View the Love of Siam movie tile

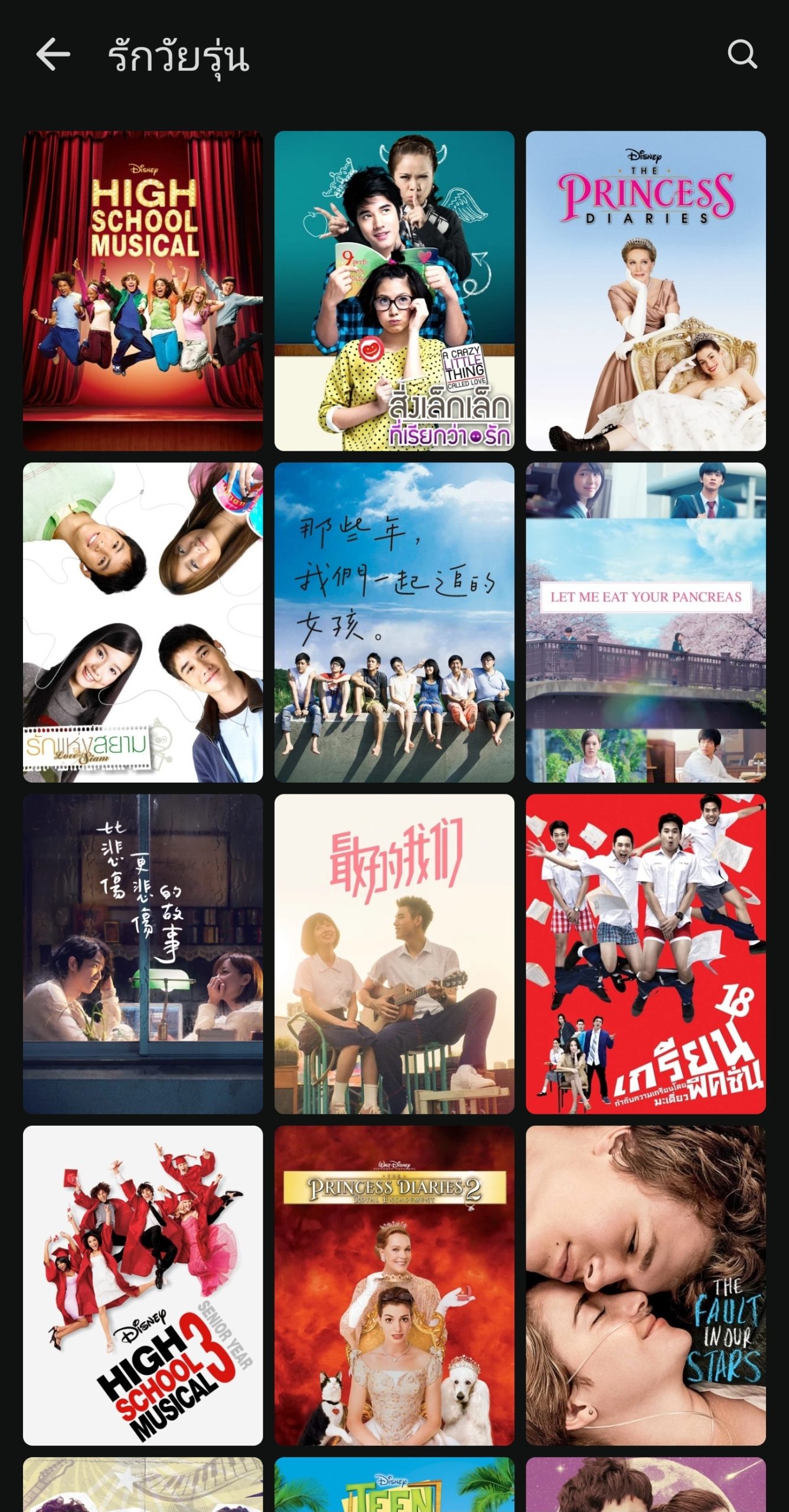pyautogui.click(x=143, y=622)
